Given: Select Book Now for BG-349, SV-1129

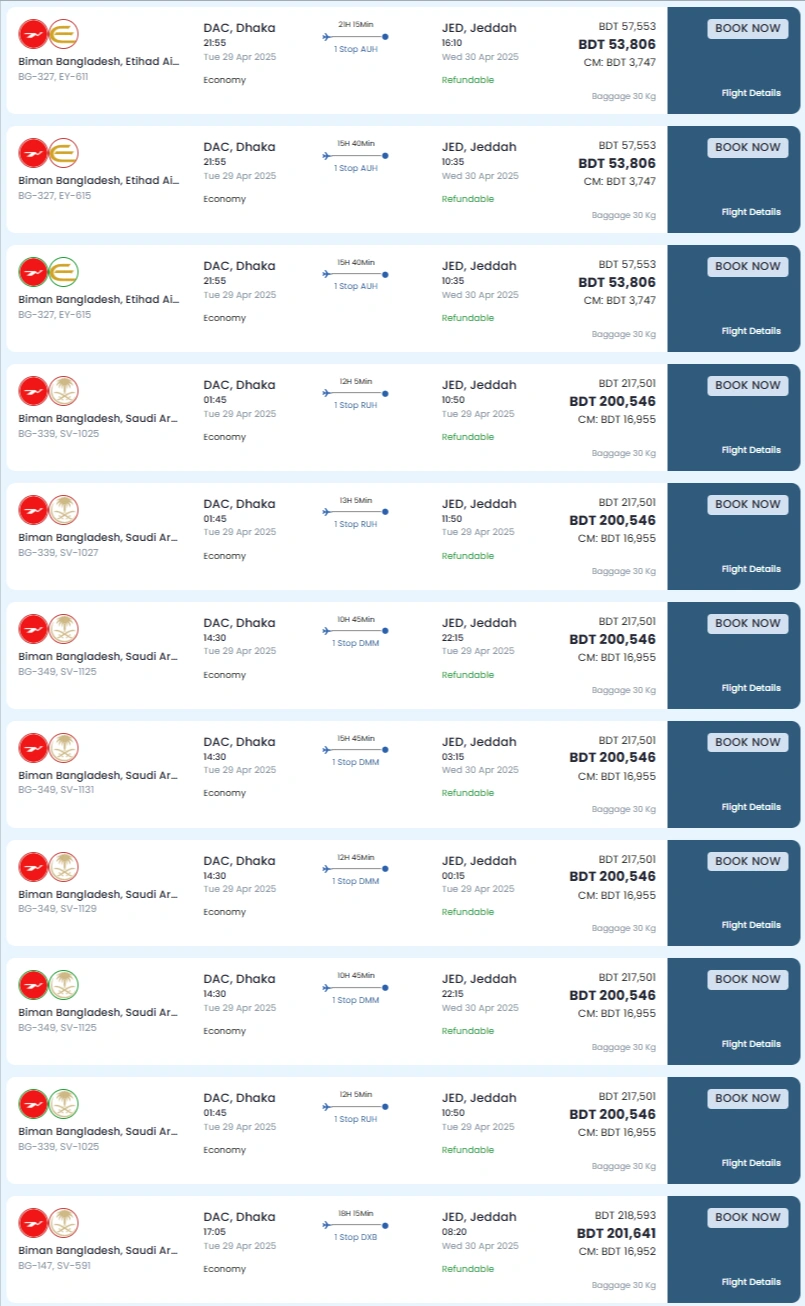Looking at the screenshot, I should pos(748,861).
